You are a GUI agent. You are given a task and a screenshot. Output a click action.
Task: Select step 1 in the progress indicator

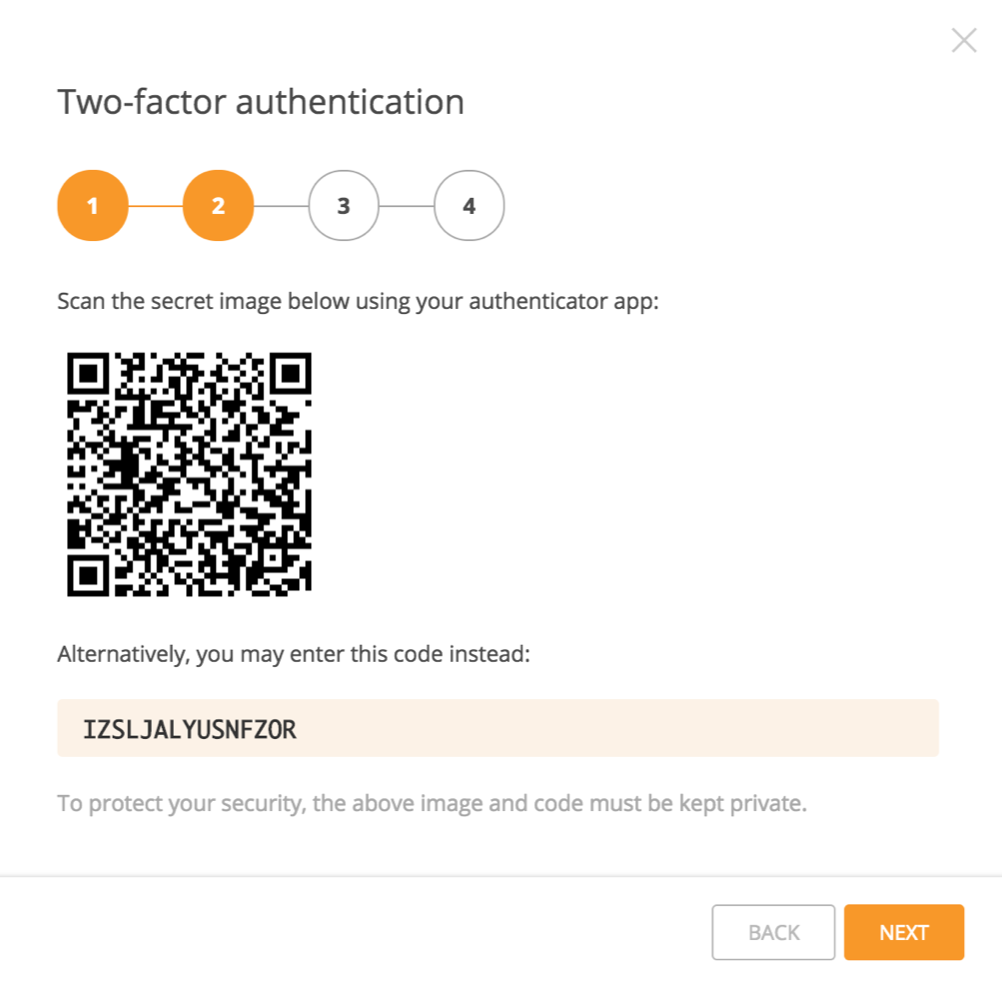point(93,207)
